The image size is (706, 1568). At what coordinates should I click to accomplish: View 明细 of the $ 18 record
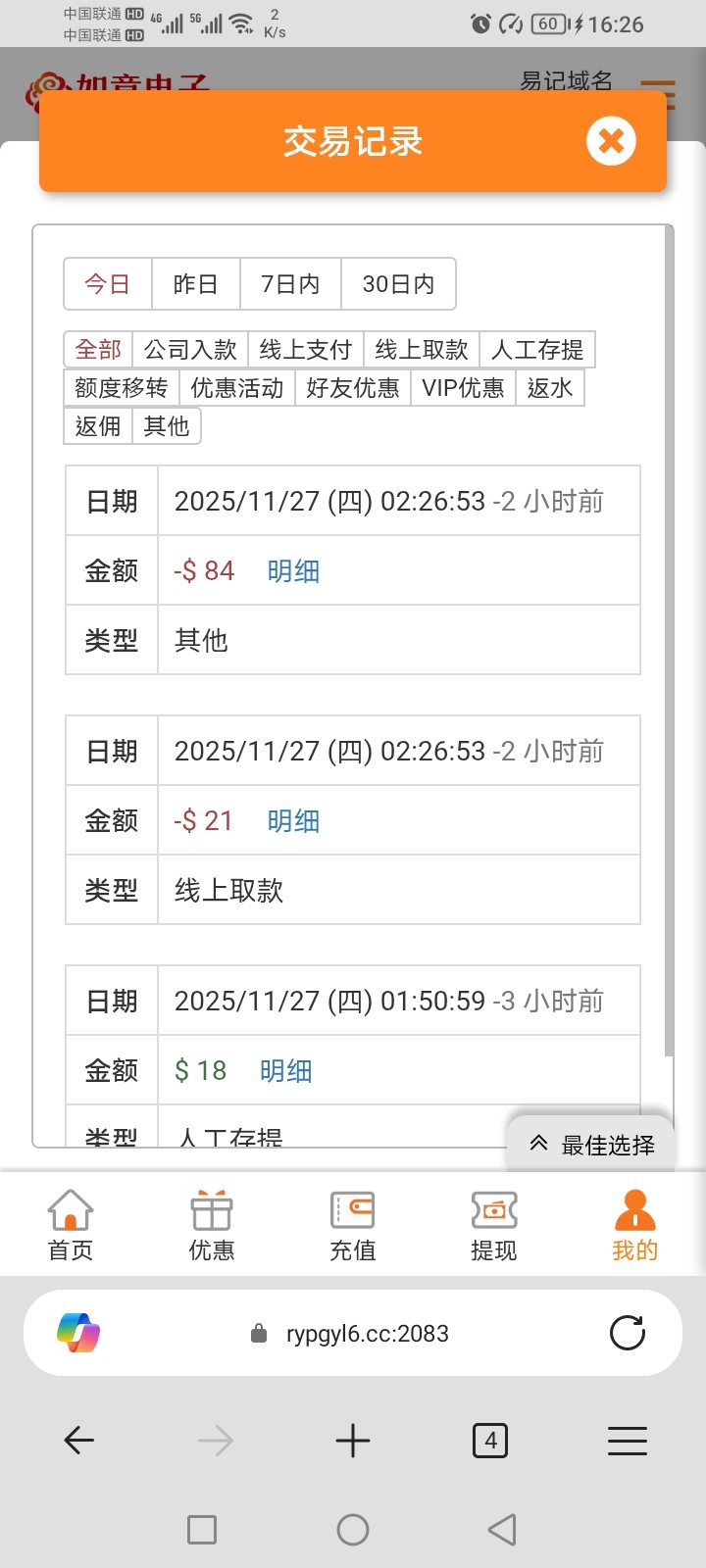(x=285, y=1071)
